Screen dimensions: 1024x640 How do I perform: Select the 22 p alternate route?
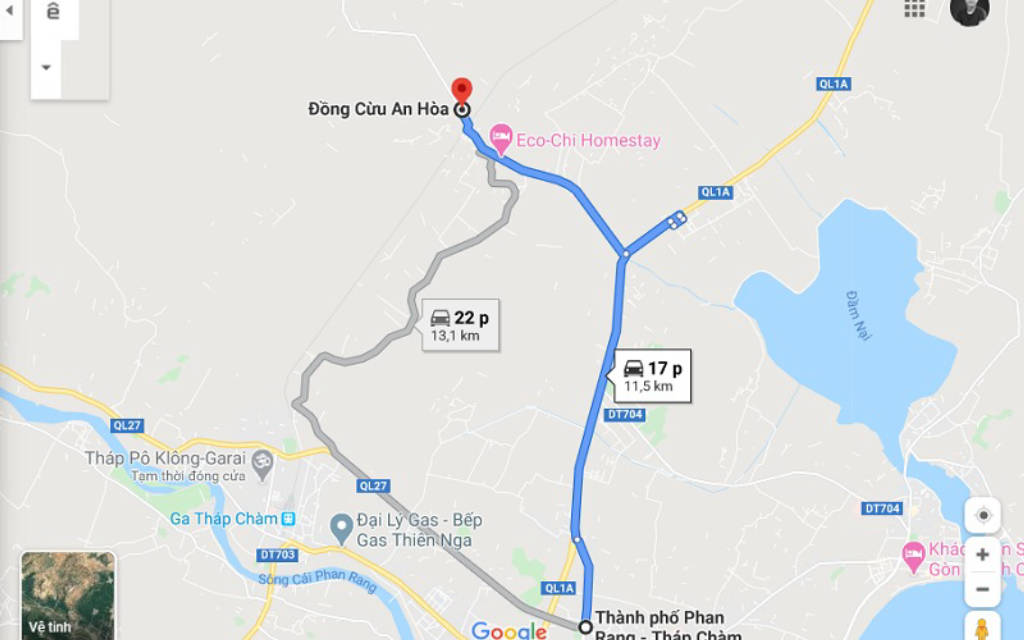coord(460,325)
